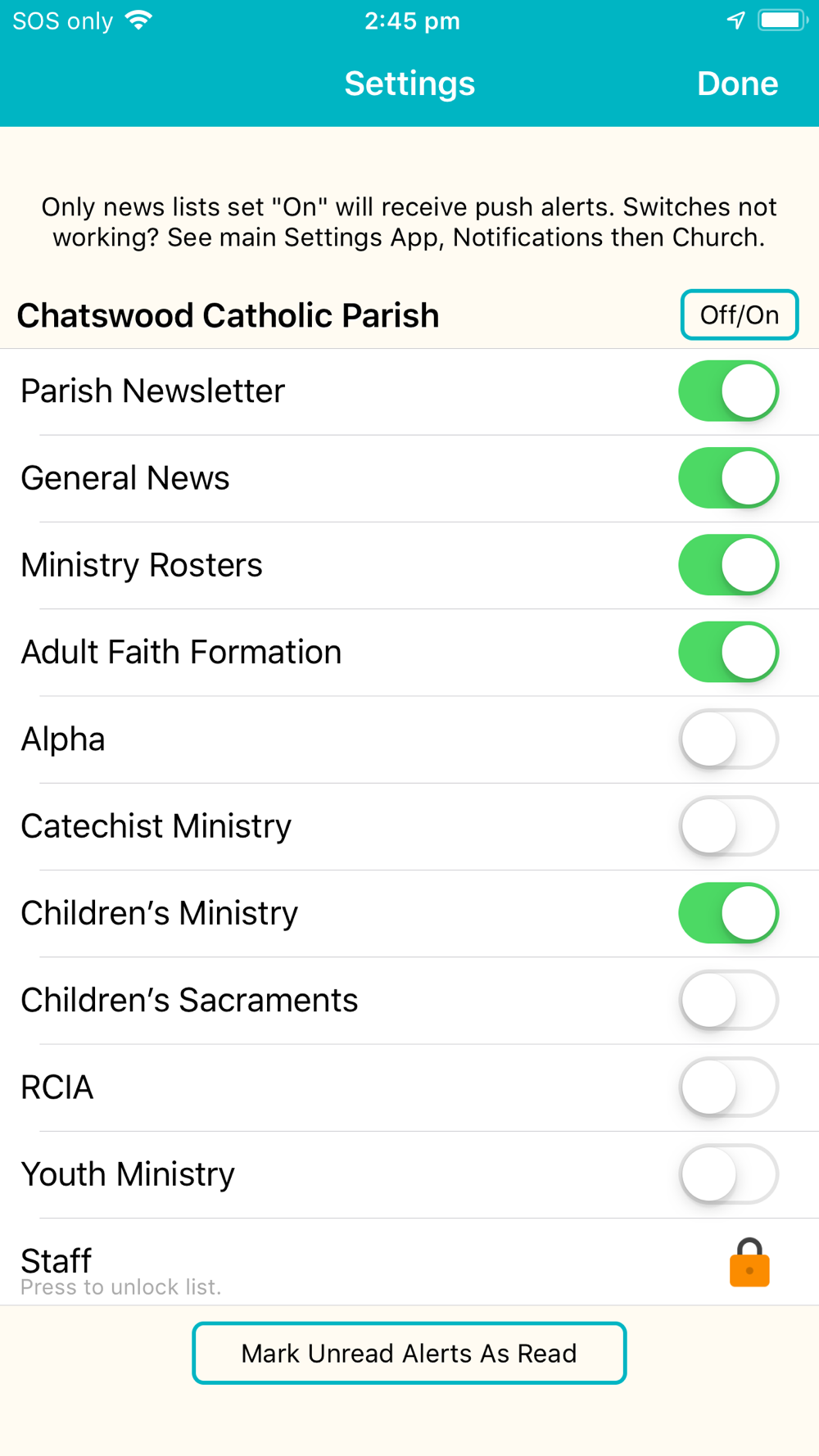Image resolution: width=819 pixels, height=1456 pixels.
Task: Turn on Youth Ministry alerts
Action: (728, 1174)
